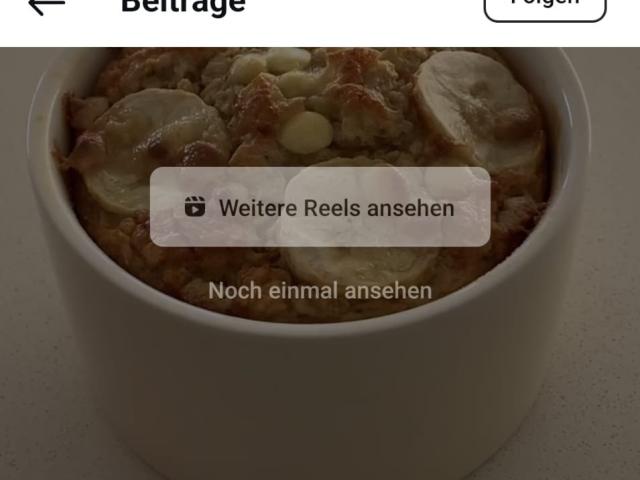
Task: Tap the Folgen button
Action: 545,6
